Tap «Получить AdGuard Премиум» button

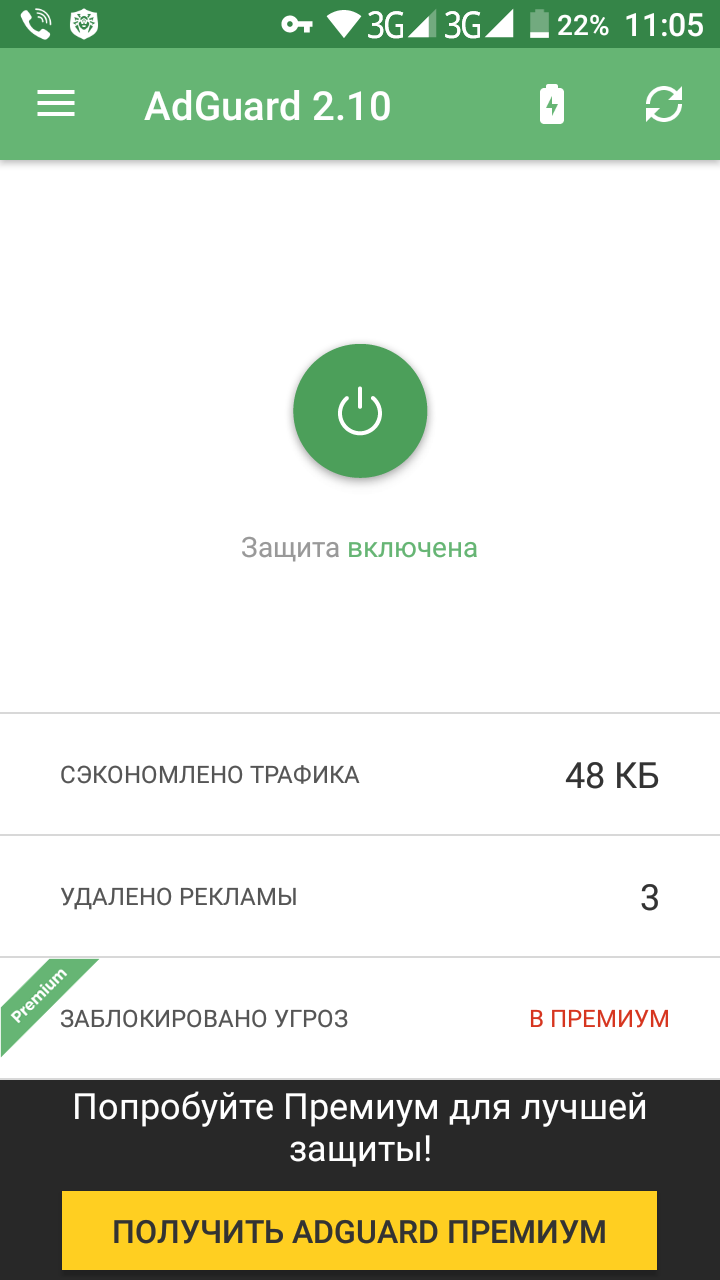point(359,1231)
